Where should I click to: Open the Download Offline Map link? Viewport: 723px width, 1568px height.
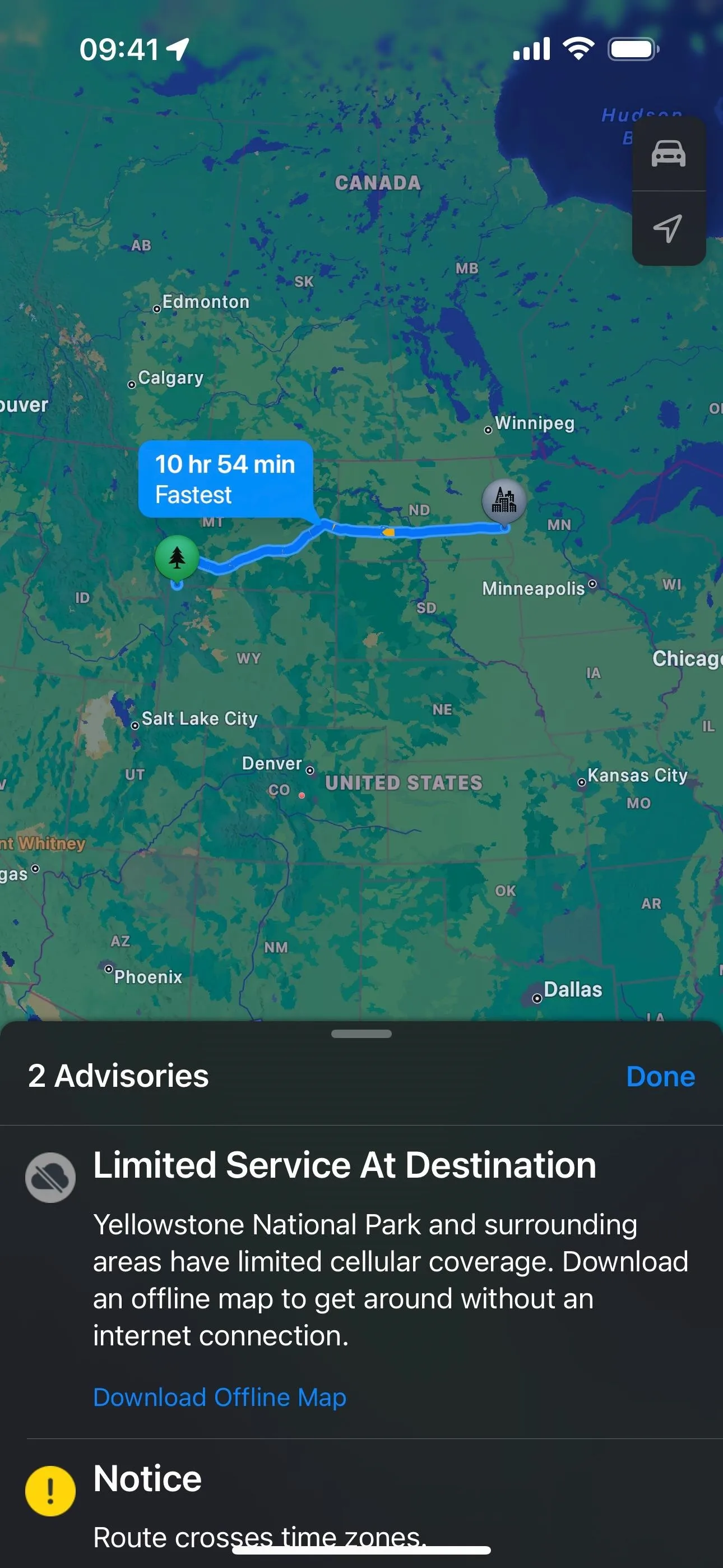[x=219, y=1397]
